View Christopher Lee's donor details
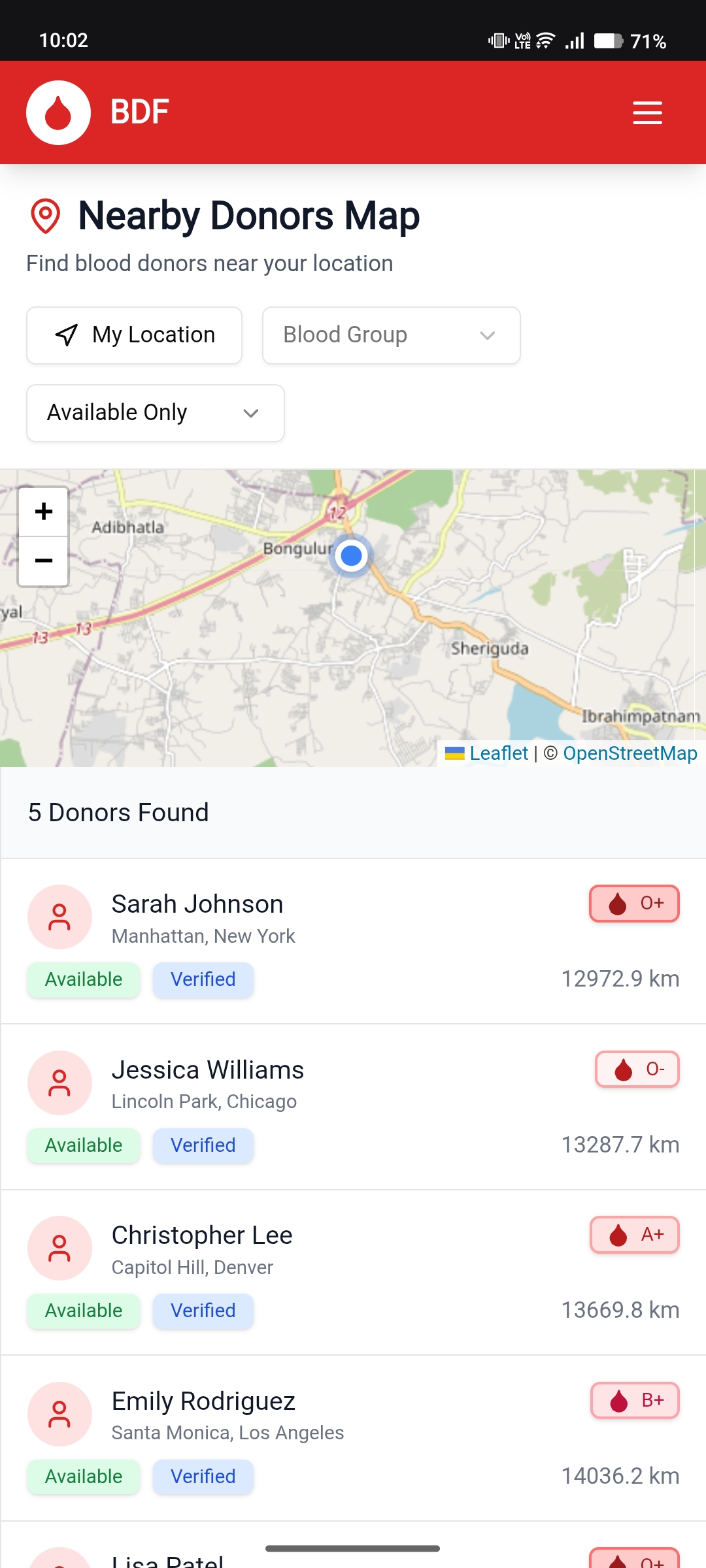The height and width of the screenshot is (1568, 706). coord(353,1272)
